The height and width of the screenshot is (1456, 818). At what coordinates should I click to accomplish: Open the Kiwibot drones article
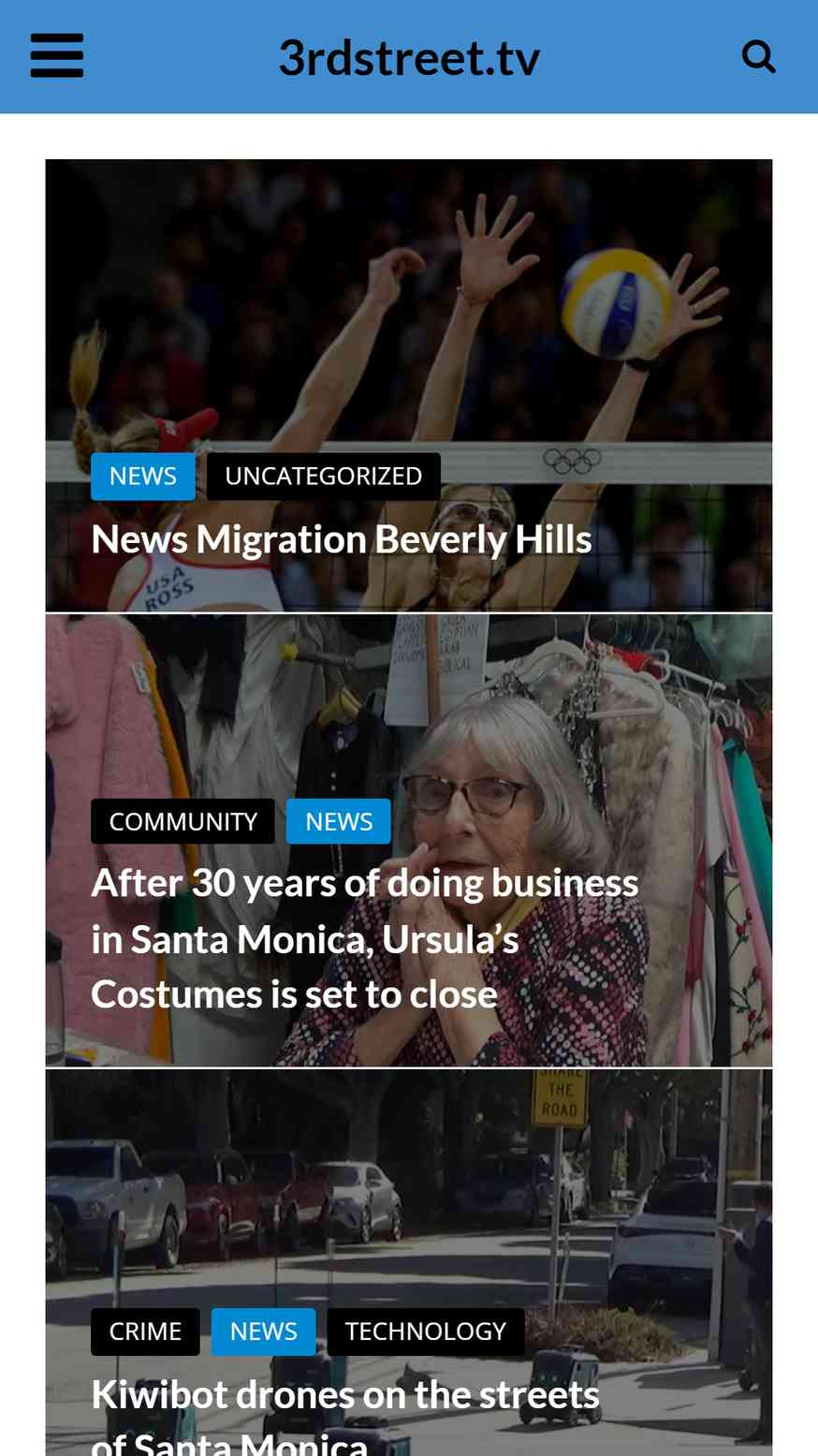coord(345,1414)
